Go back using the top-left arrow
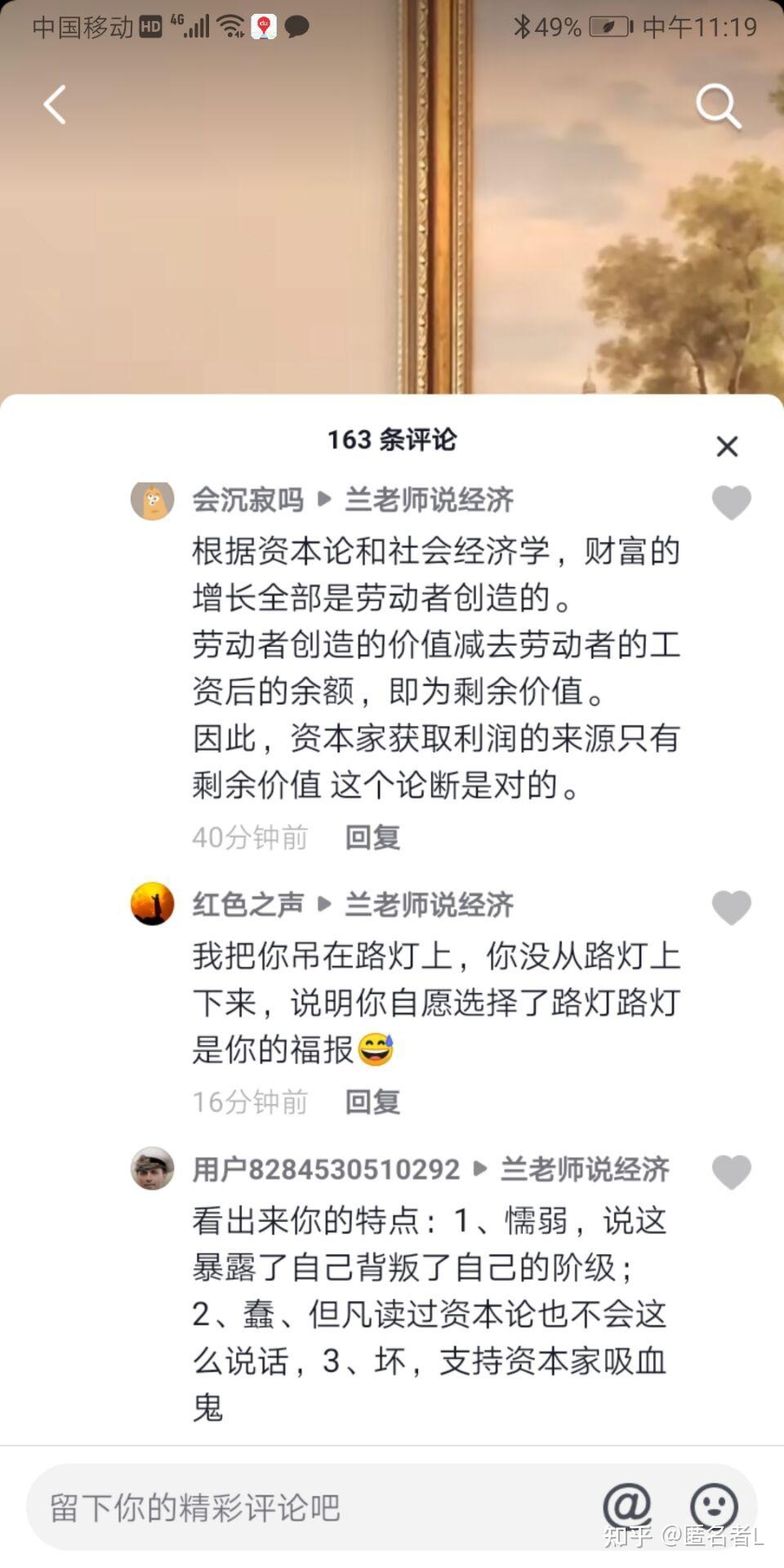784x1568 pixels. click(55, 105)
